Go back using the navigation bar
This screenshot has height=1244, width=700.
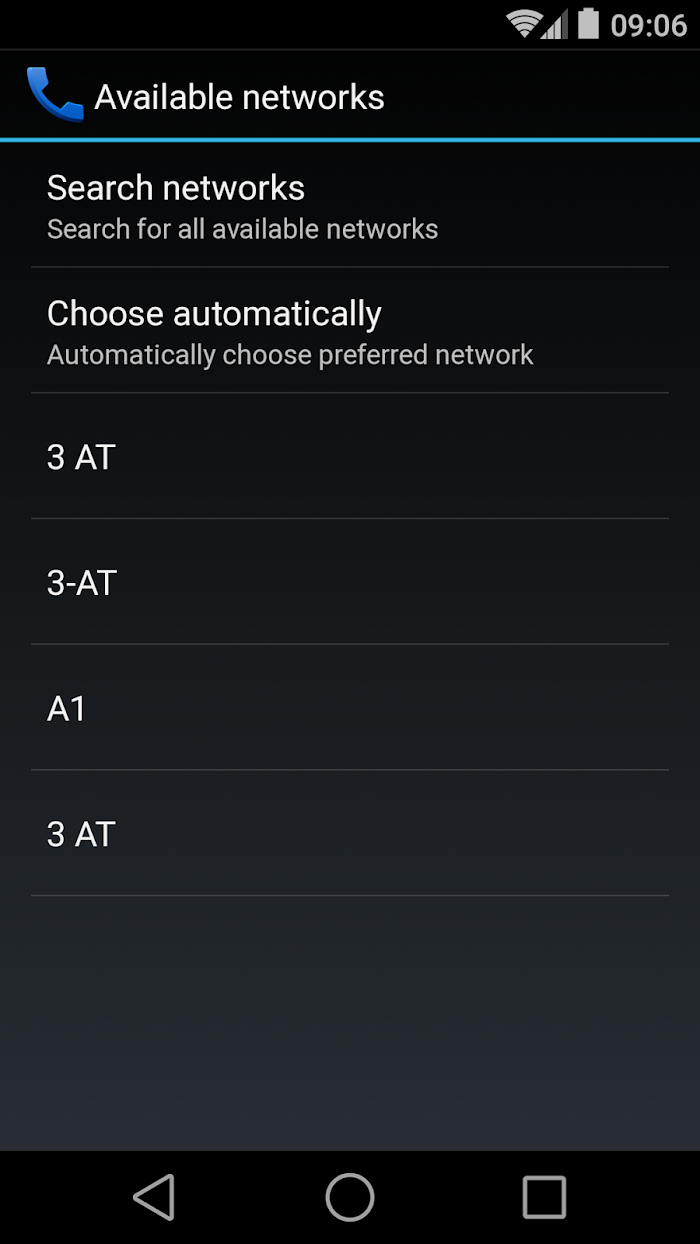[155, 1197]
